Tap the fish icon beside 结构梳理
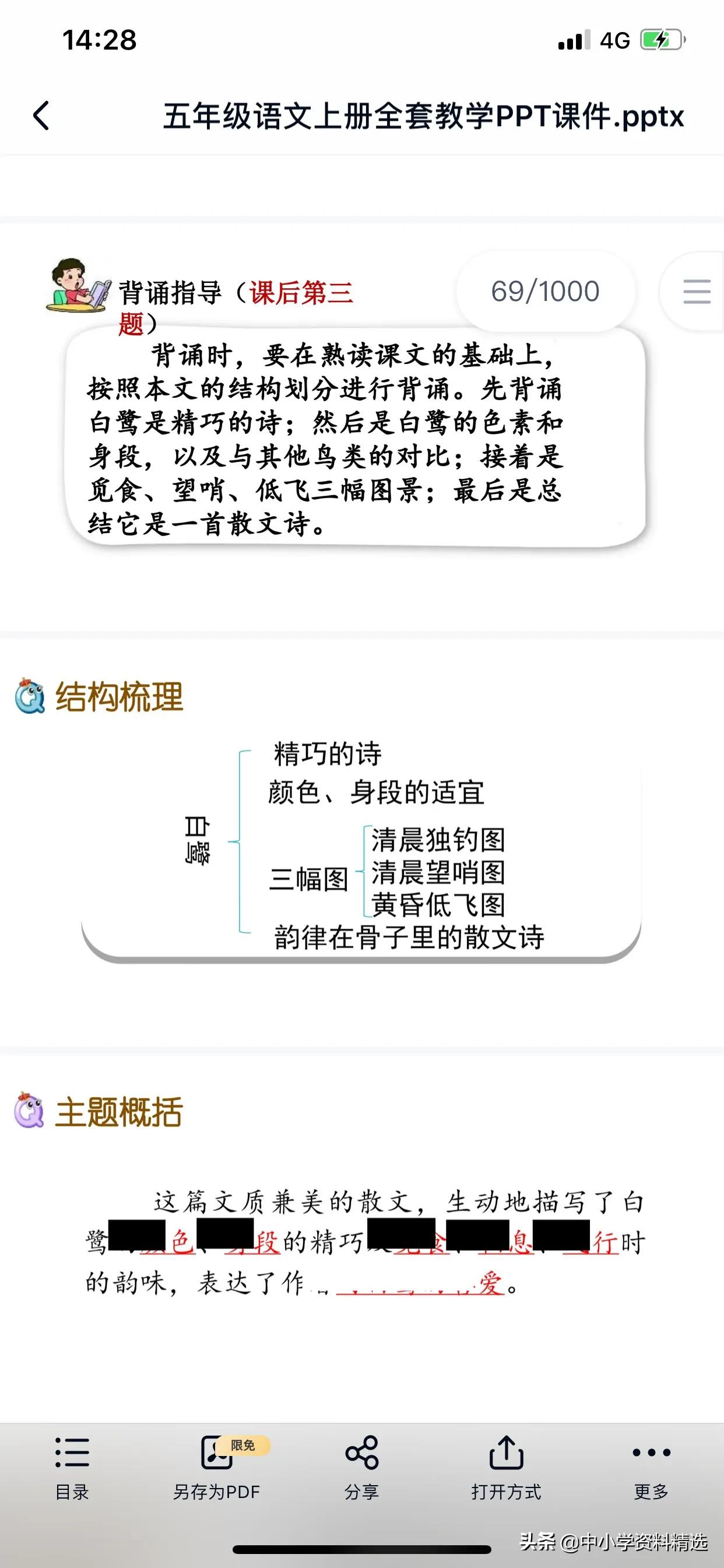Viewport: 724px width, 1568px height. 29,699
